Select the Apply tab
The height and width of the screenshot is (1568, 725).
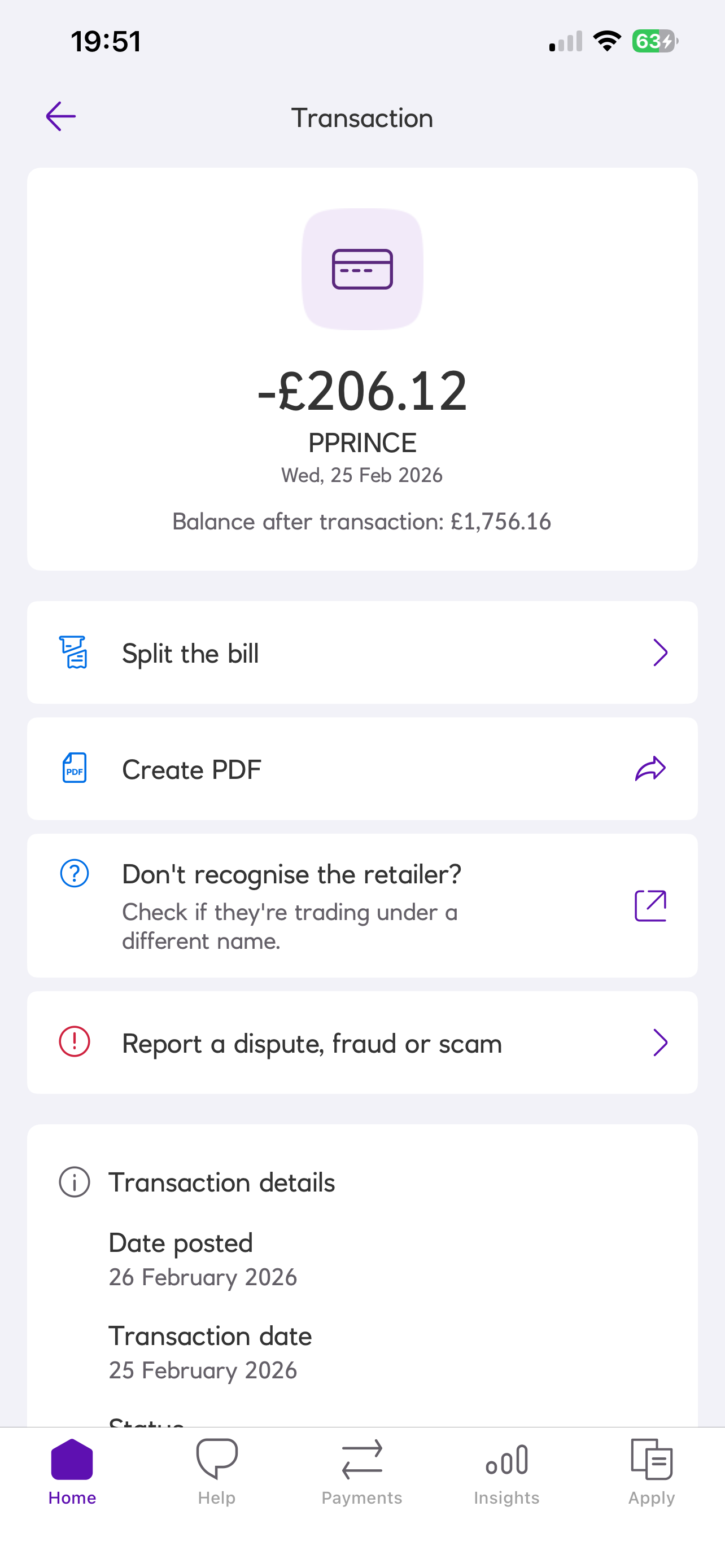tap(652, 1470)
